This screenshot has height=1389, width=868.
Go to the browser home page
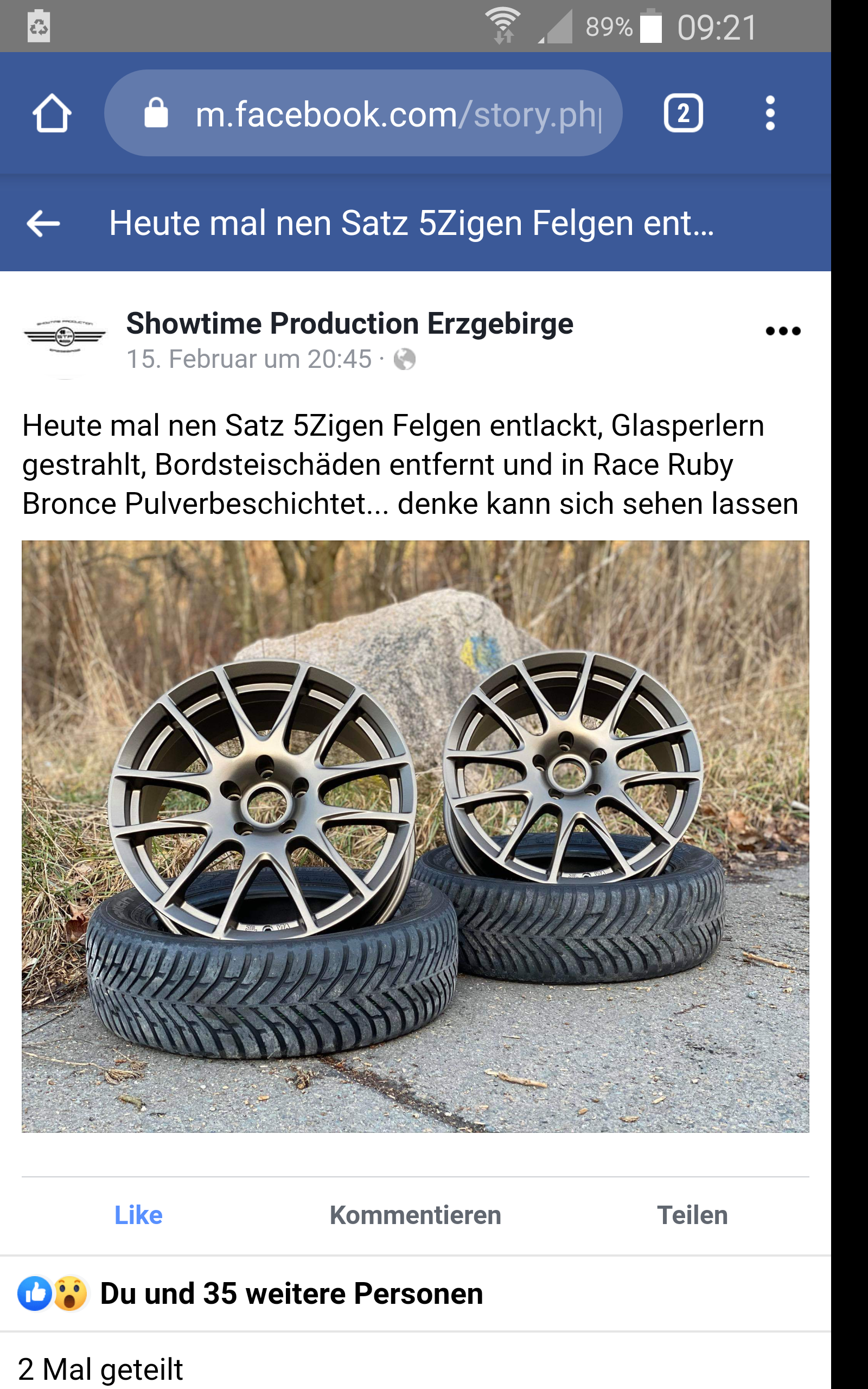tap(52, 113)
